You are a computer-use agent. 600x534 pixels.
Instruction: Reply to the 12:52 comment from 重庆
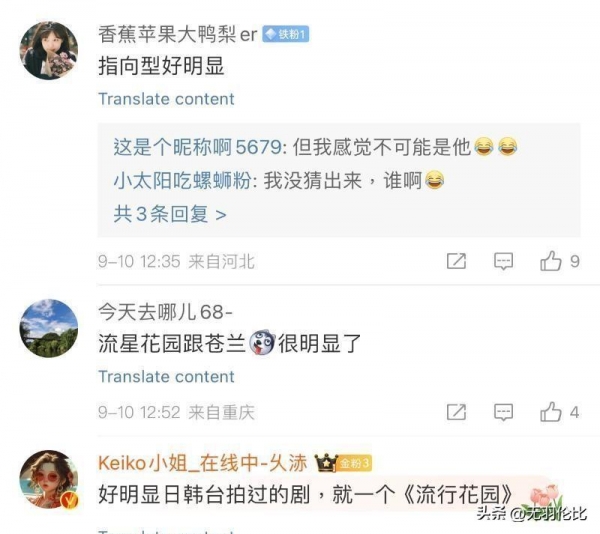(x=504, y=412)
